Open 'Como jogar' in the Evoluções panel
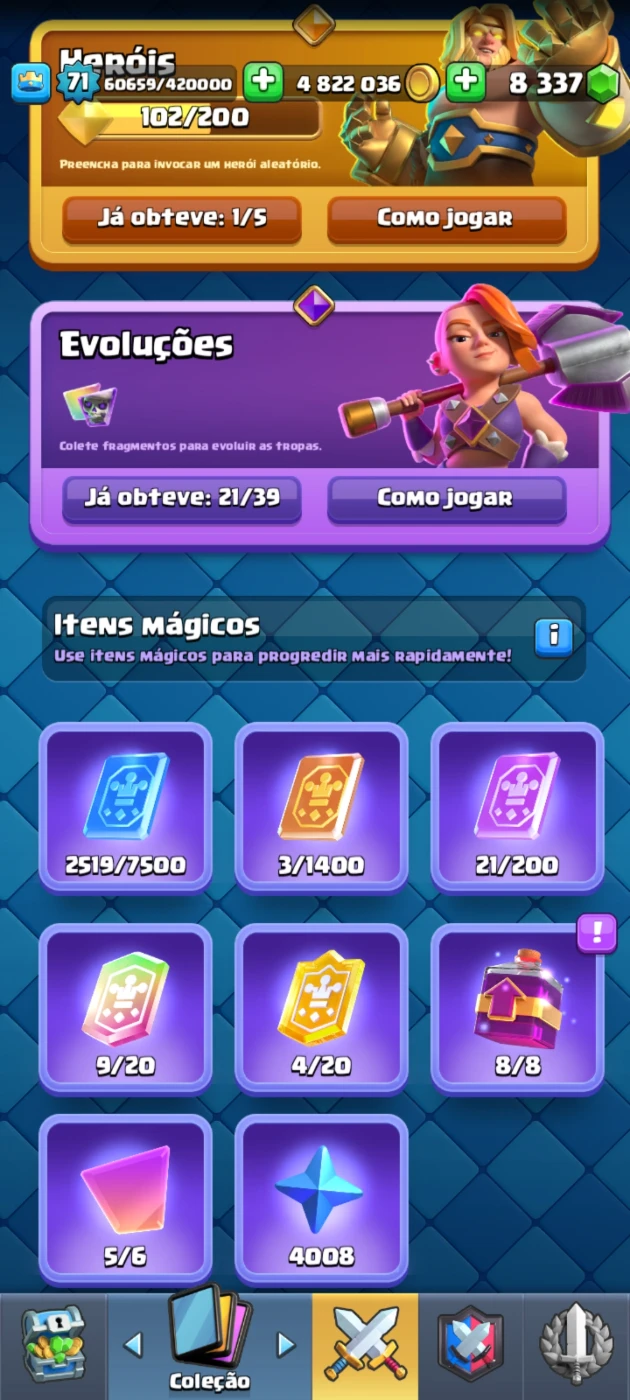The height and width of the screenshot is (1400, 630). pyautogui.click(x=446, y=498)
